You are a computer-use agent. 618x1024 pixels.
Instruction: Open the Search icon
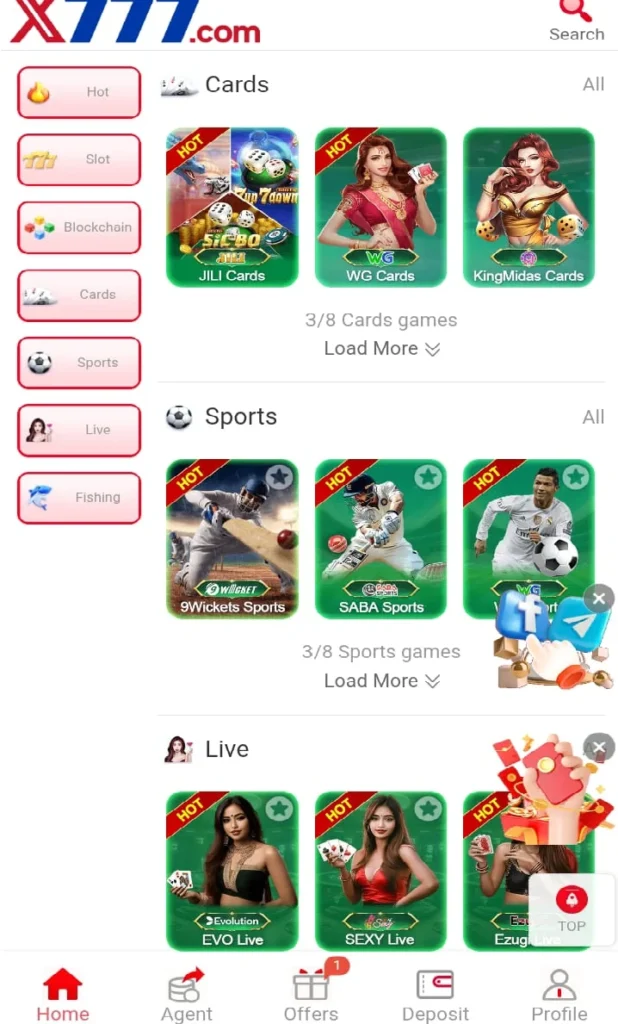point(576,20)
